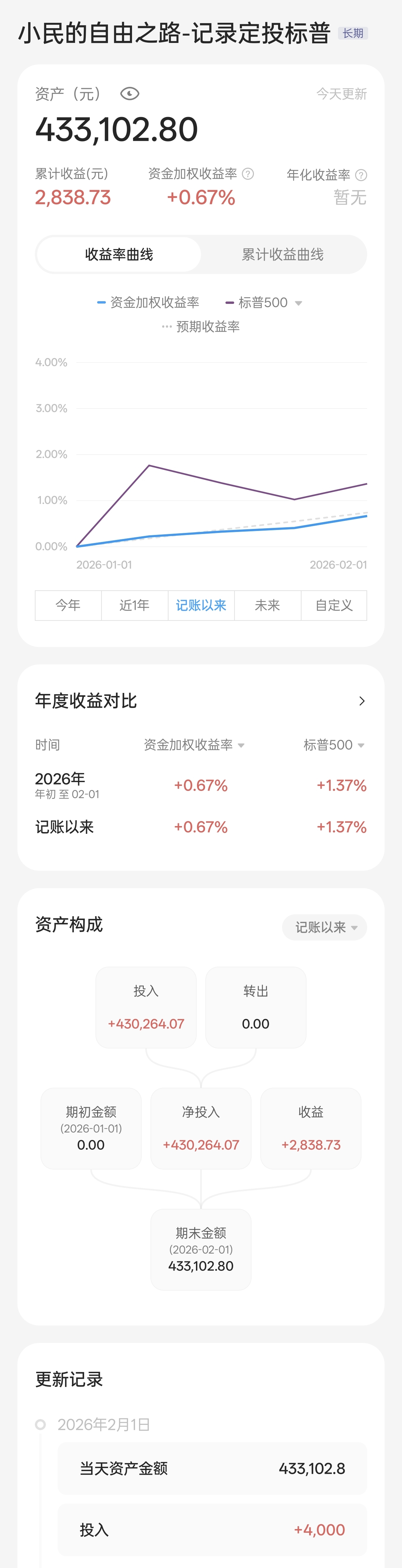Change the 标普500 column dropdown in table

361,745
